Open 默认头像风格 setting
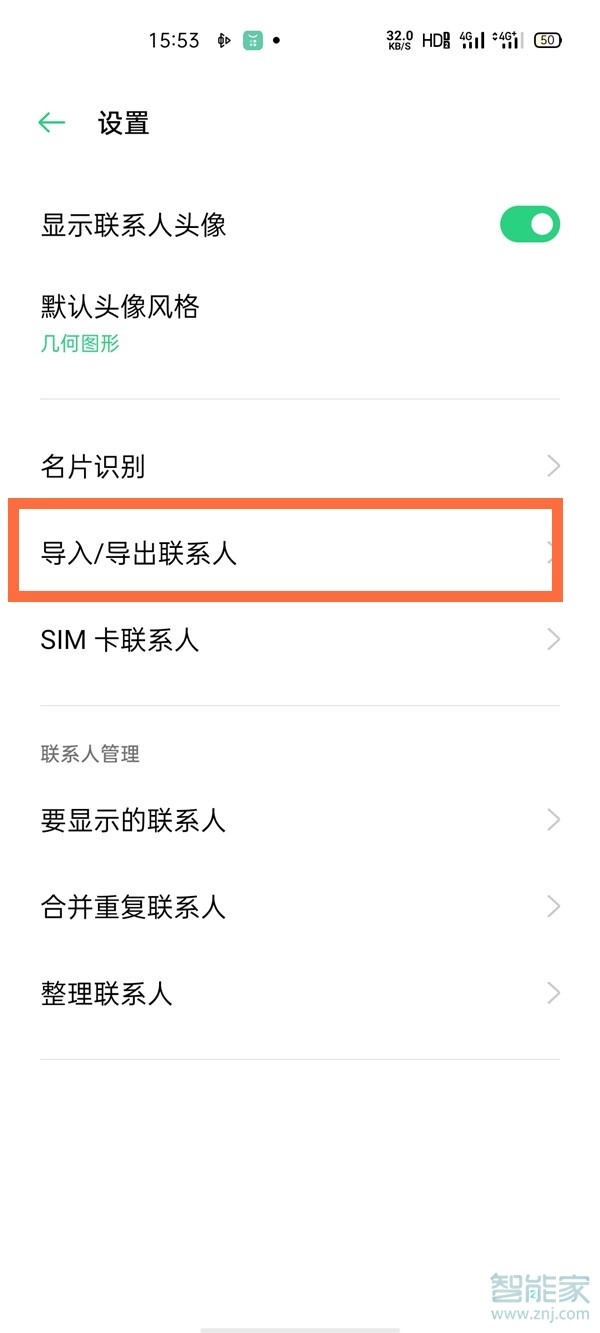This screenshot has height=1333, width=600. tap(120, 322)
